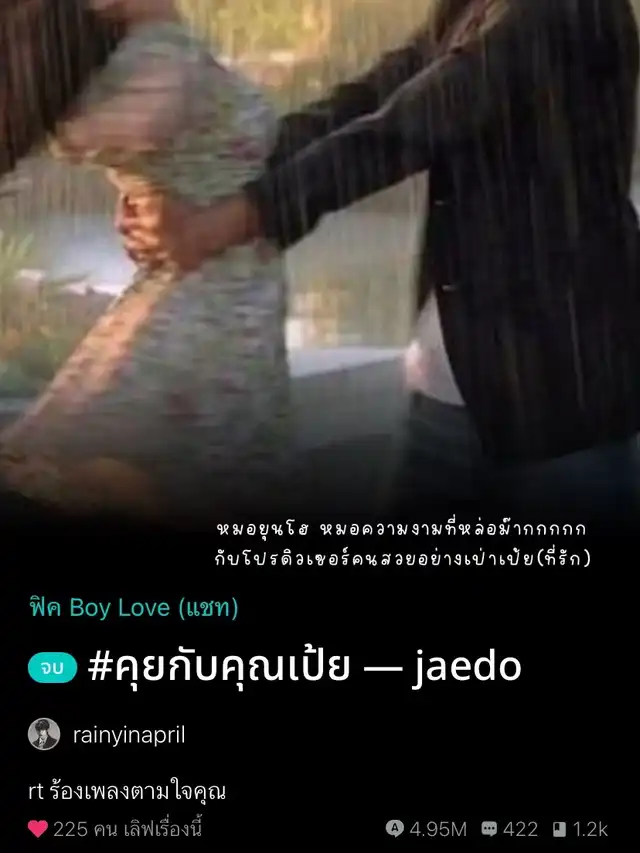Open the 422 comments

(509, 829)
